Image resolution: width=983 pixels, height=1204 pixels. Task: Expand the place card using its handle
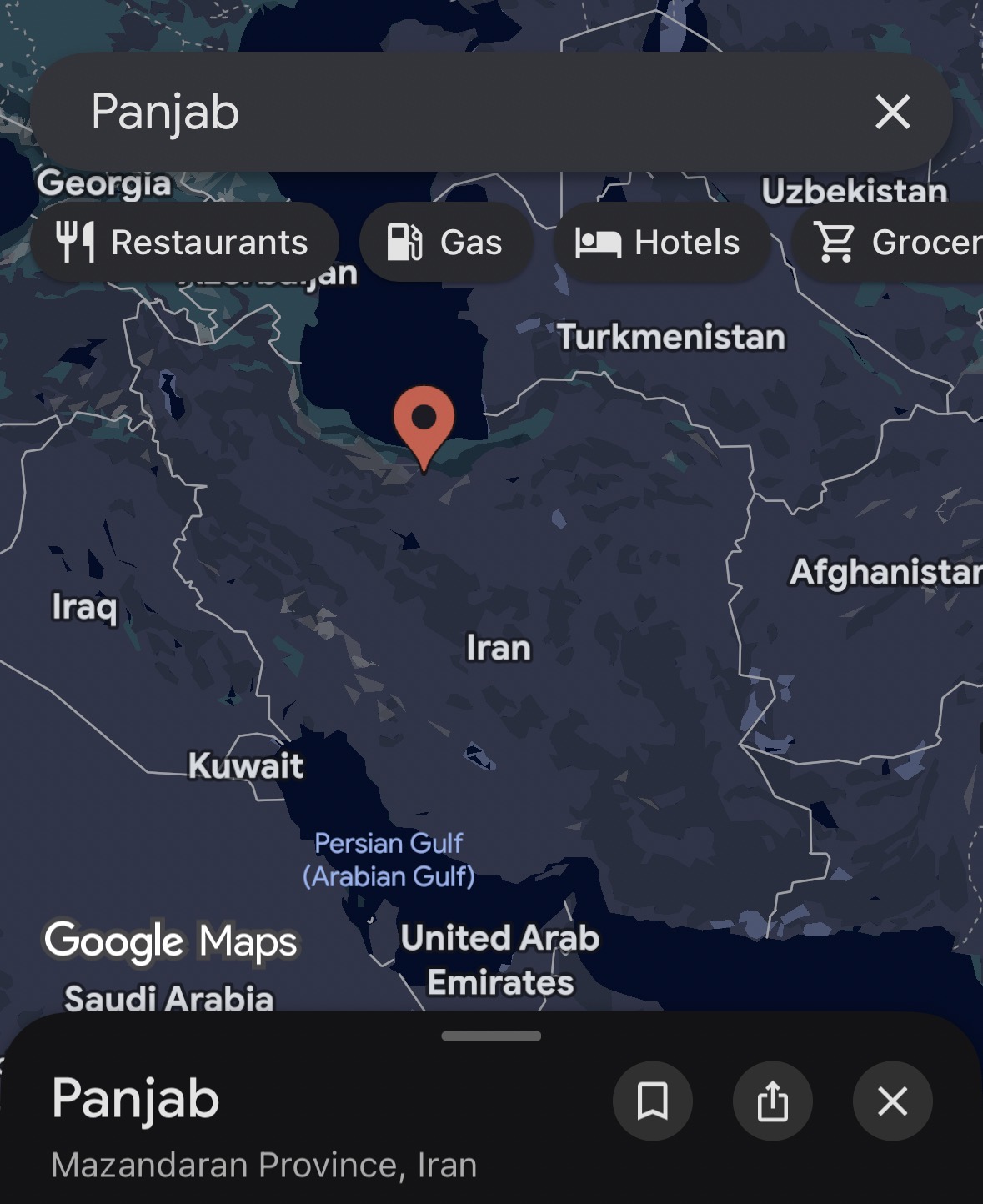coord(491,1036)
